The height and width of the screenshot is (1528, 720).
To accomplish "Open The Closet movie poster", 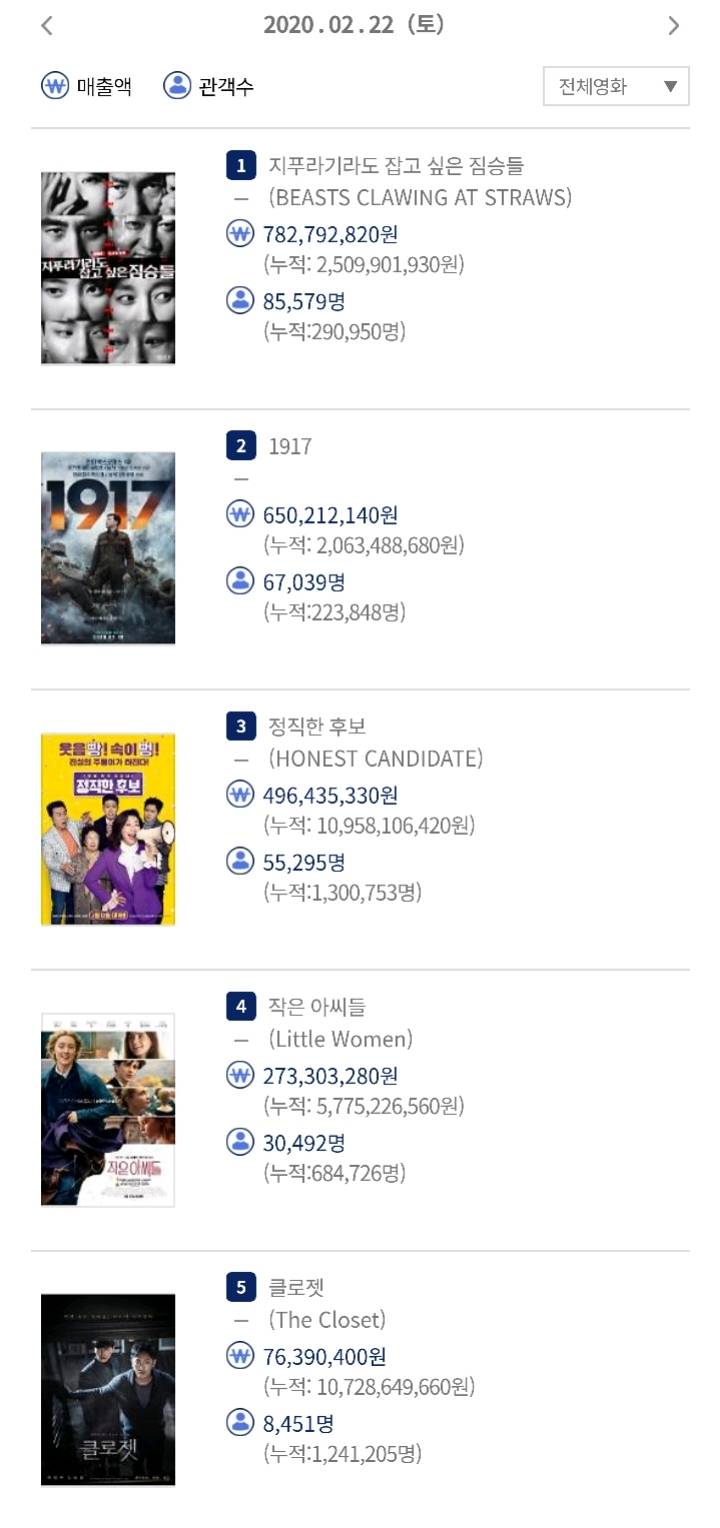I will click(x=108, y=1390).
